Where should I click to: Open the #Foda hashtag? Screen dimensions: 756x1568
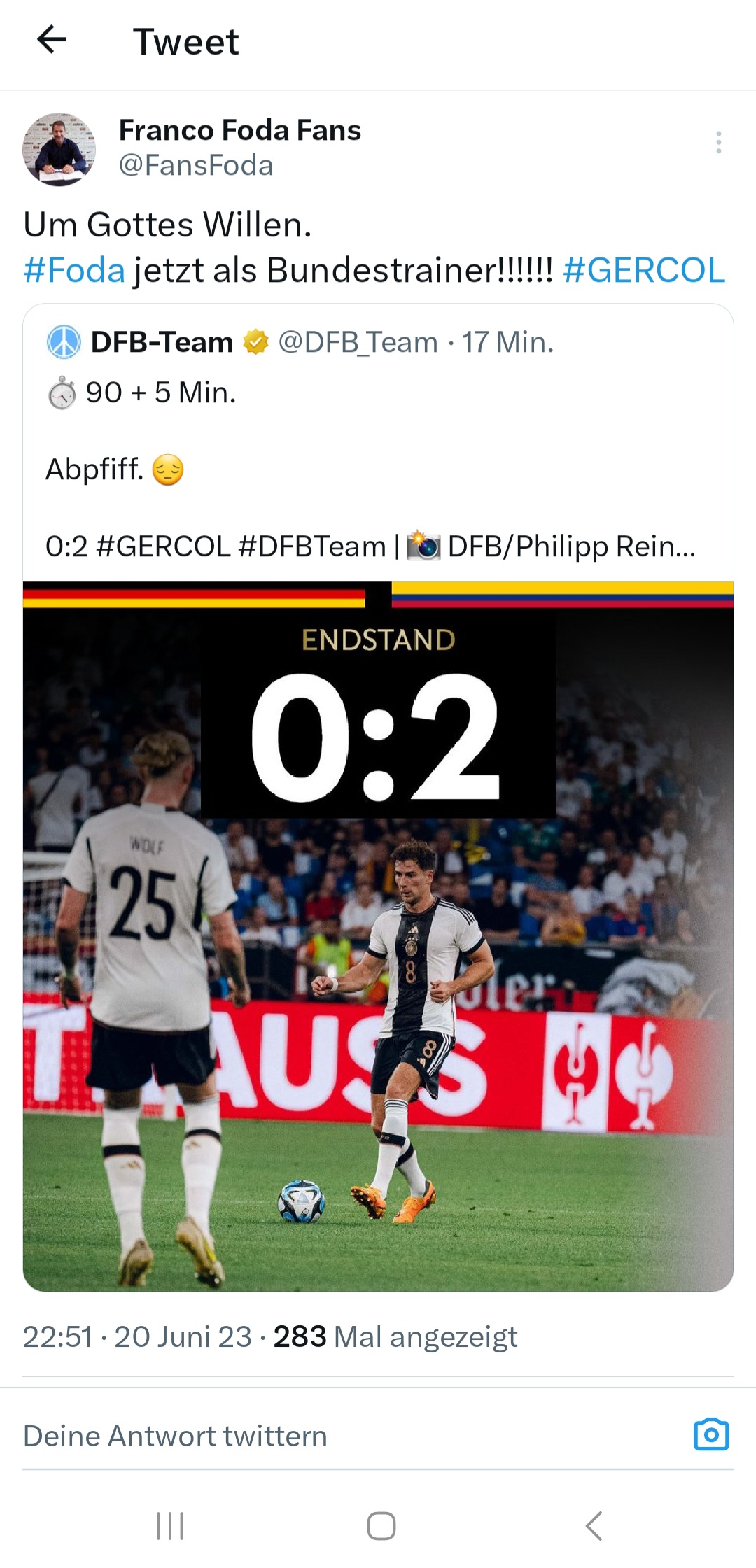(74, 270)
